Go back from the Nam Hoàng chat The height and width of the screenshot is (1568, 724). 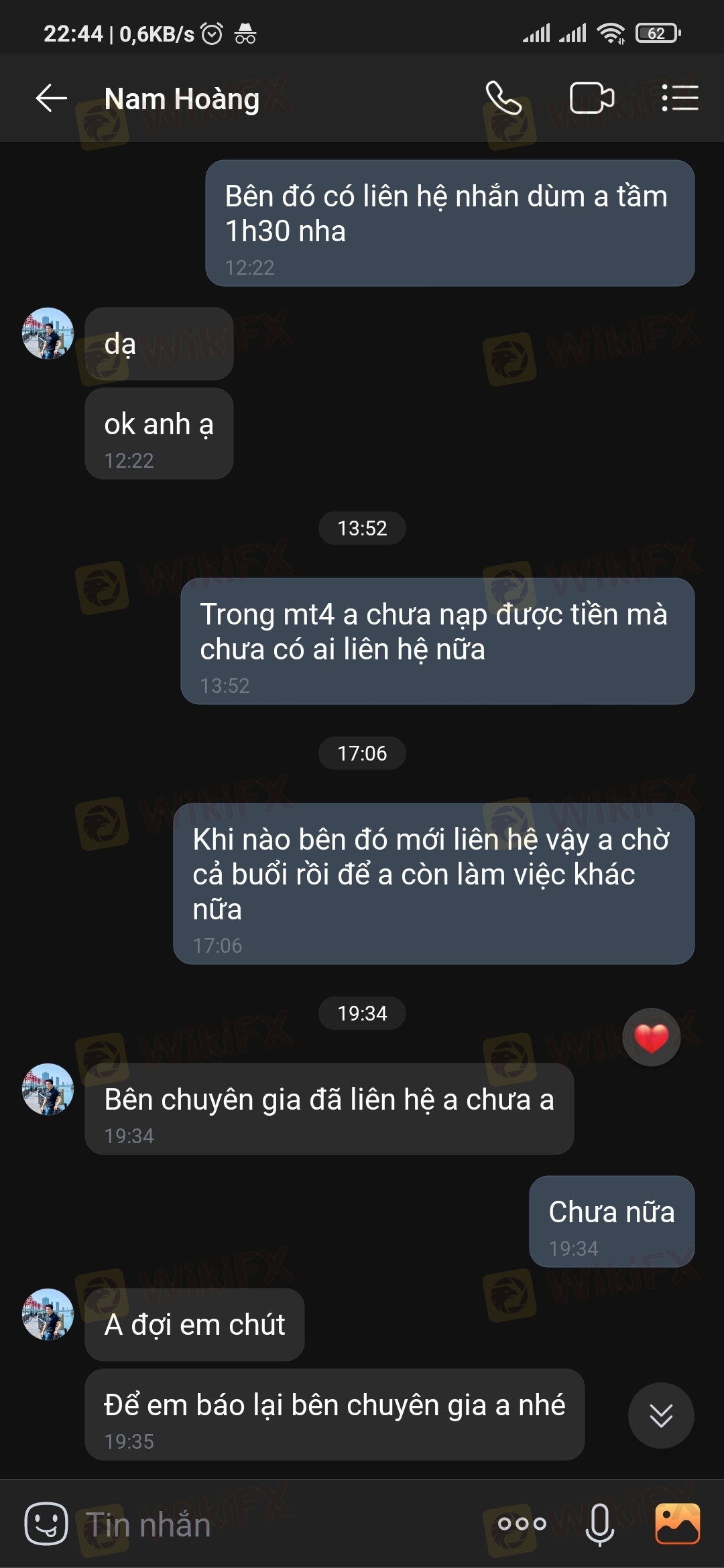point(51,99)
